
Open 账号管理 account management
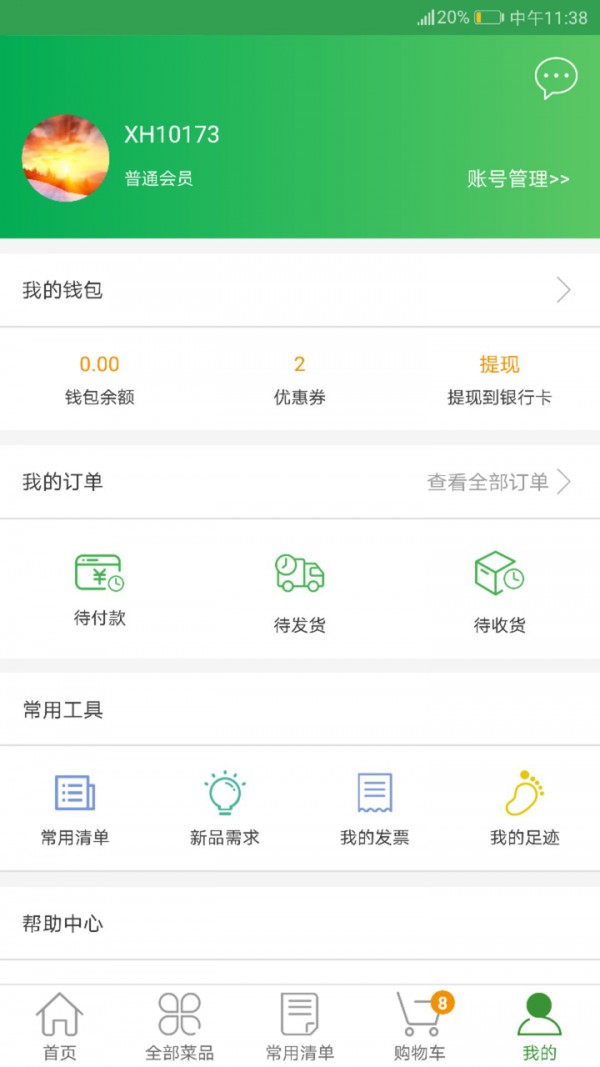518,180
